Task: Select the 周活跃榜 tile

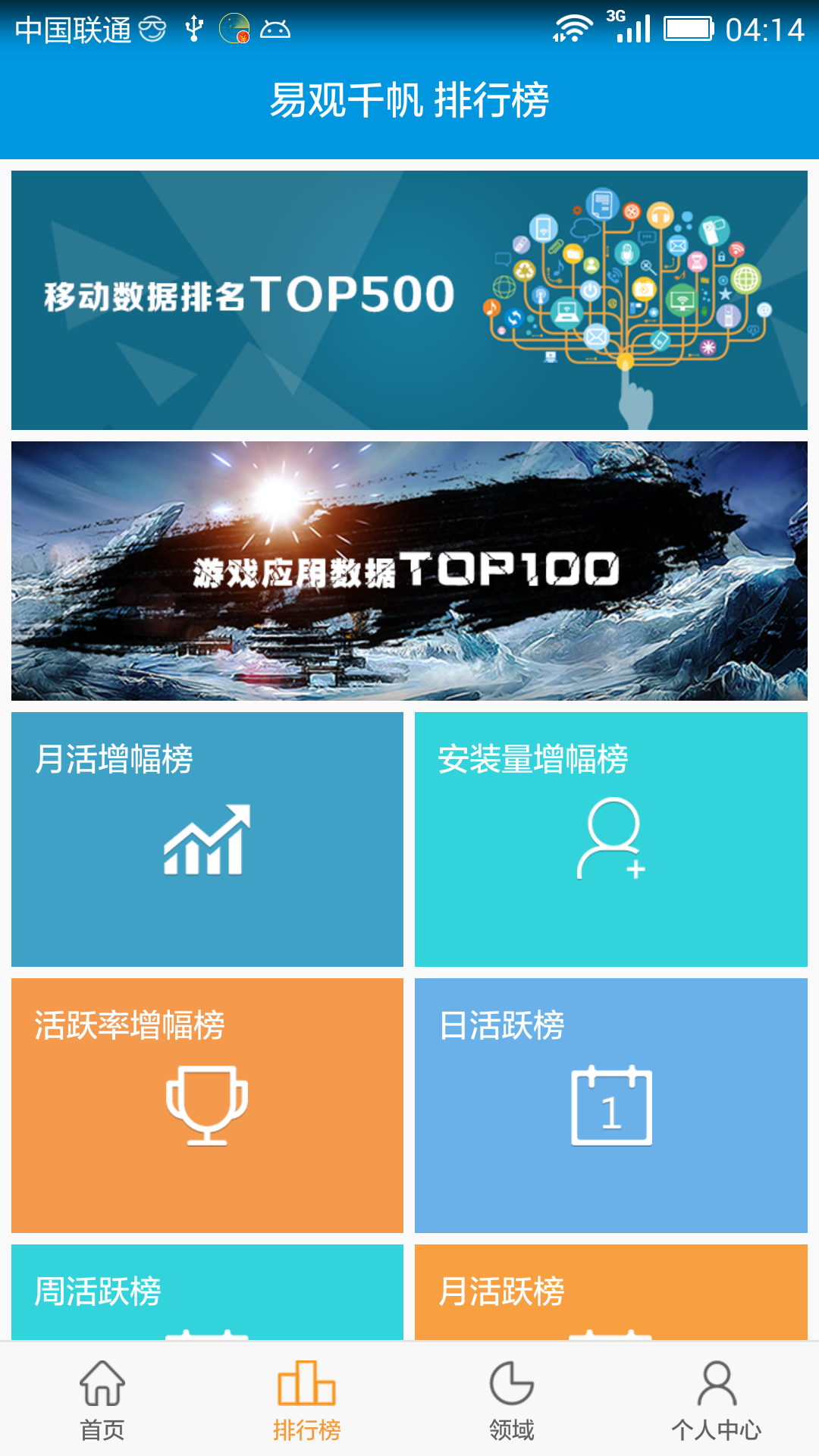Action: point(207,1292)
